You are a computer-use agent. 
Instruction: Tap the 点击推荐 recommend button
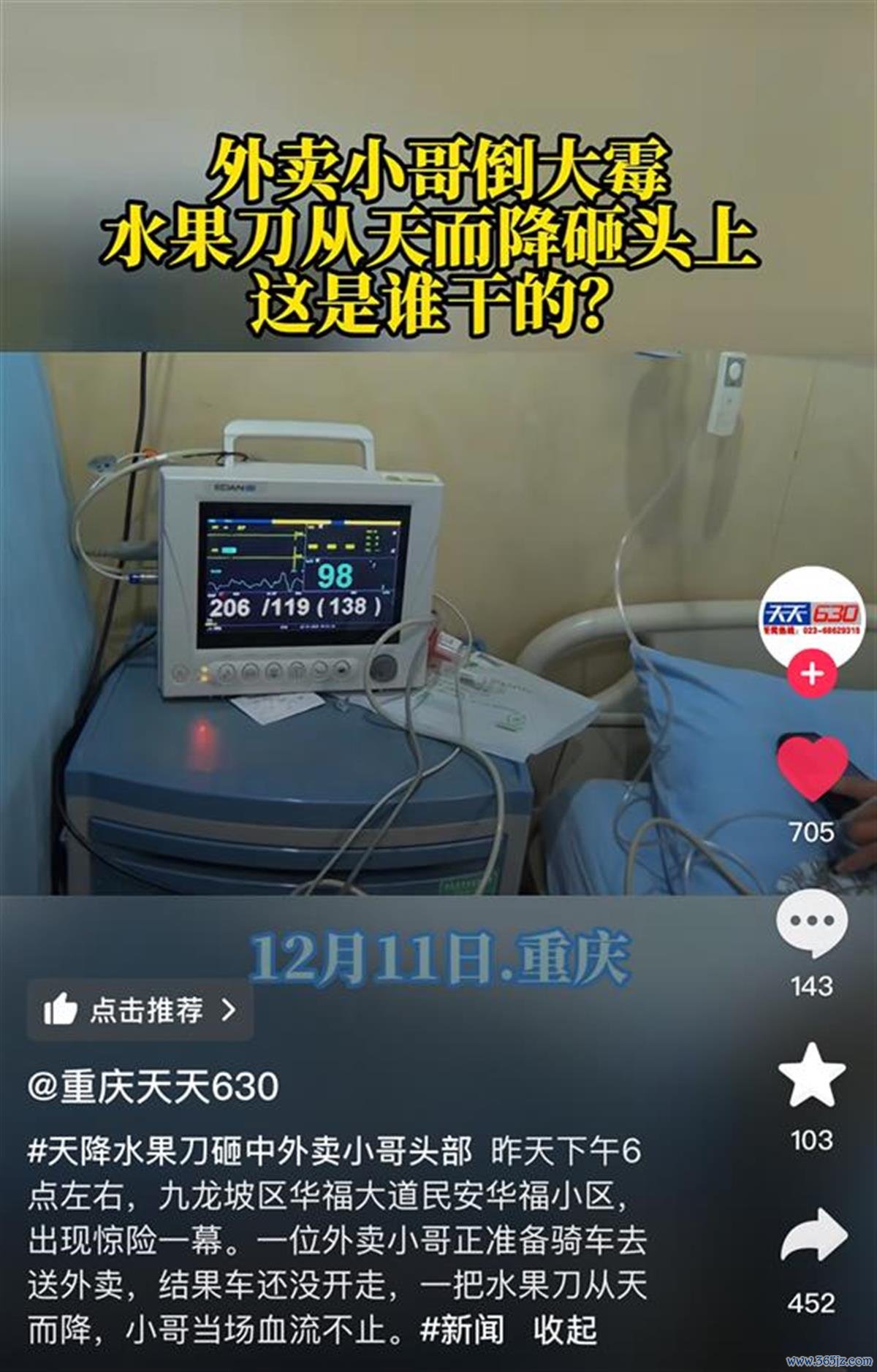point(140,1010)
